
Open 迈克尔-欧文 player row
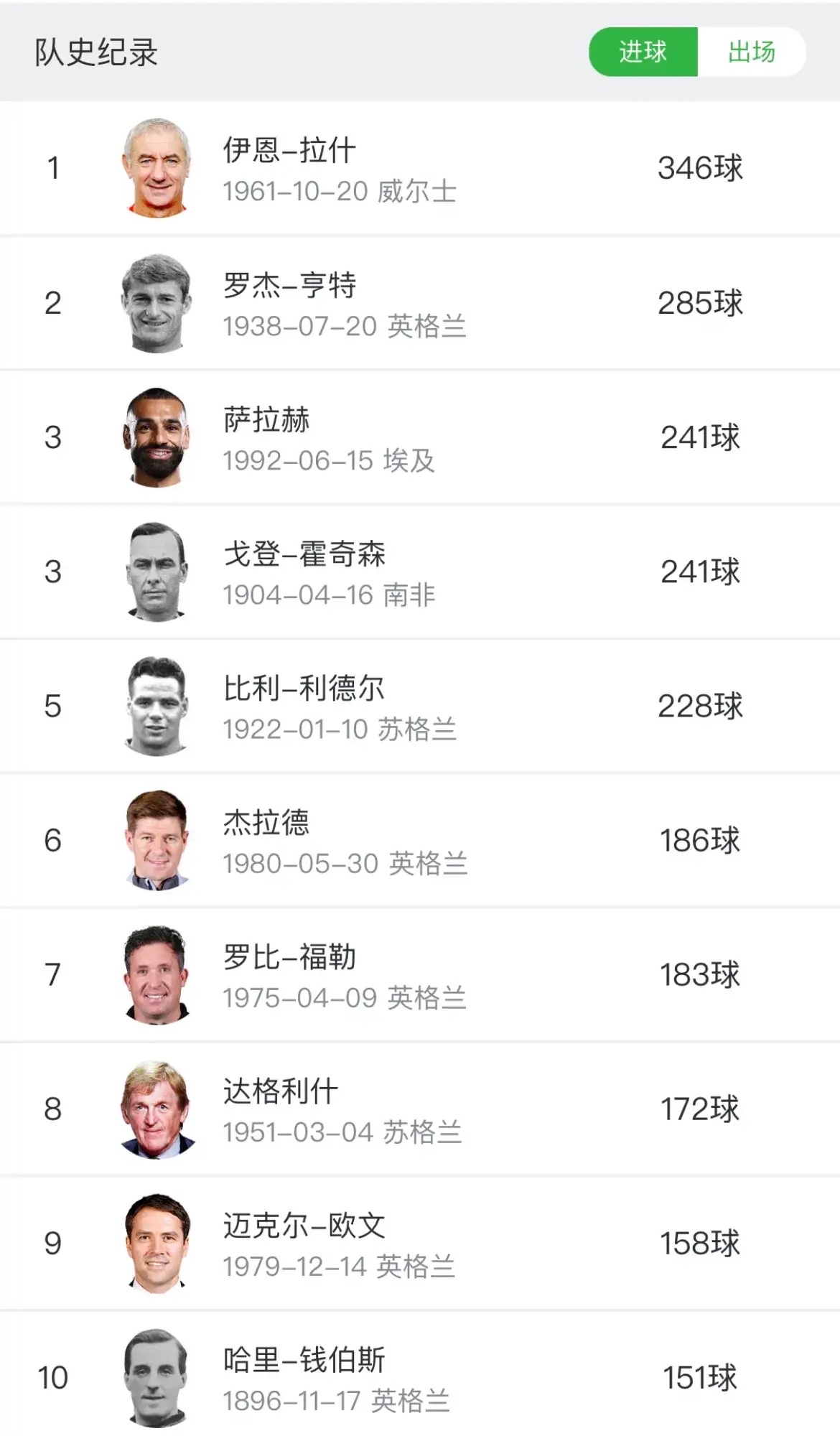(x=420, y=1243)
